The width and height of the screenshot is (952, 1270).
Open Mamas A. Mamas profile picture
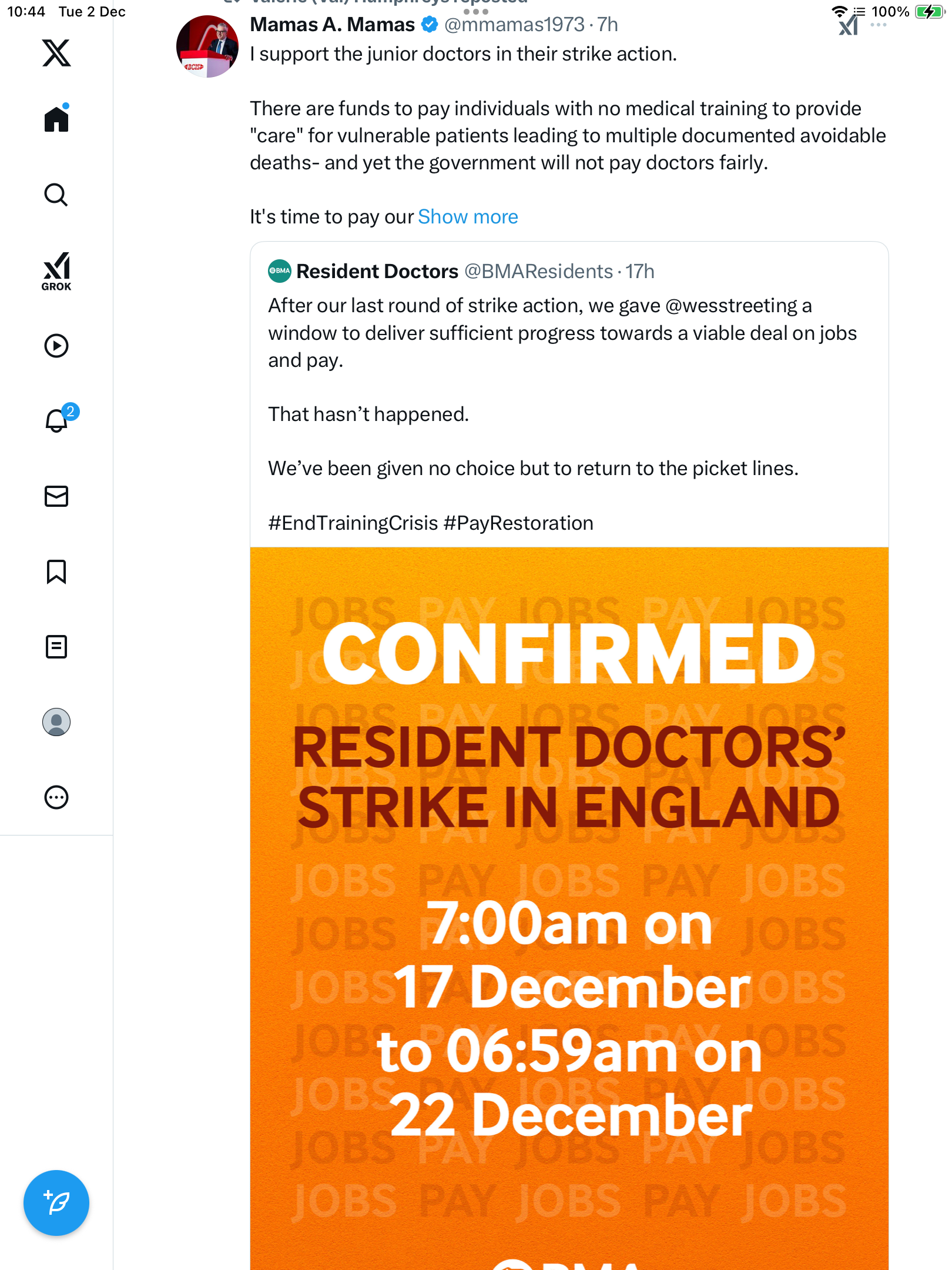[x=207, y=46]
